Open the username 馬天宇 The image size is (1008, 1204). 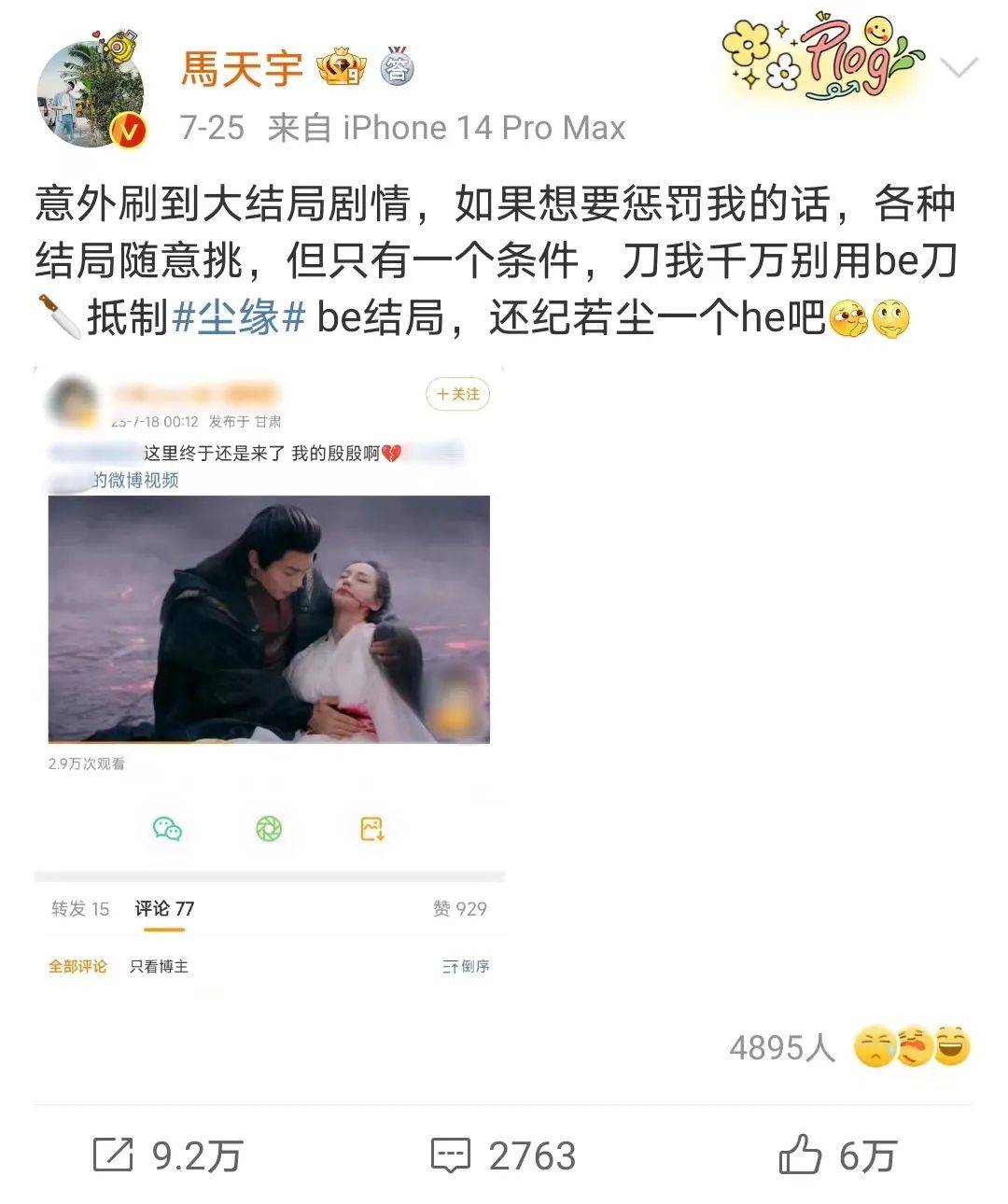(x=242, y=69)
